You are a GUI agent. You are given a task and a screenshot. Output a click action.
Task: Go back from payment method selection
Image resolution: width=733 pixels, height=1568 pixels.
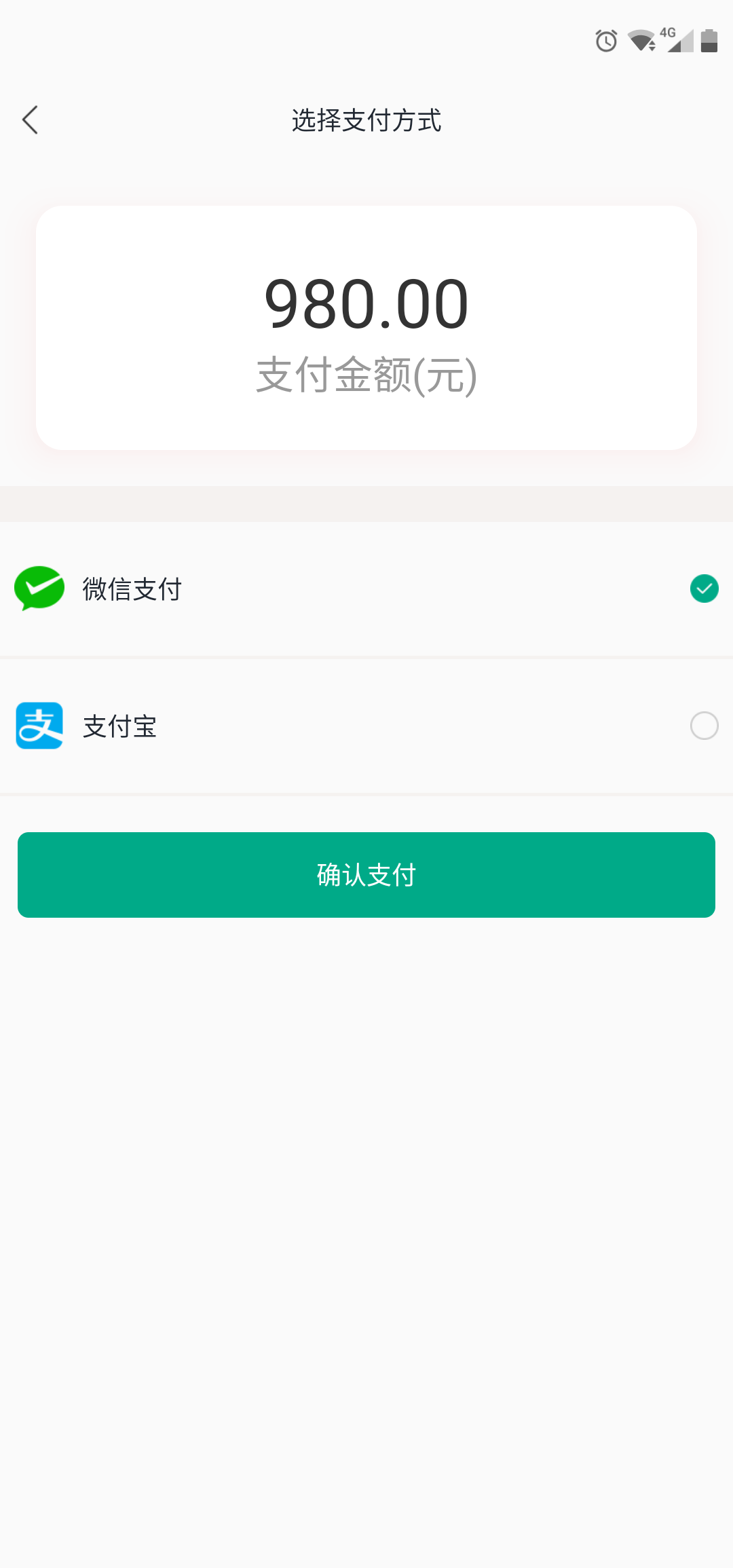pos(31,120)
